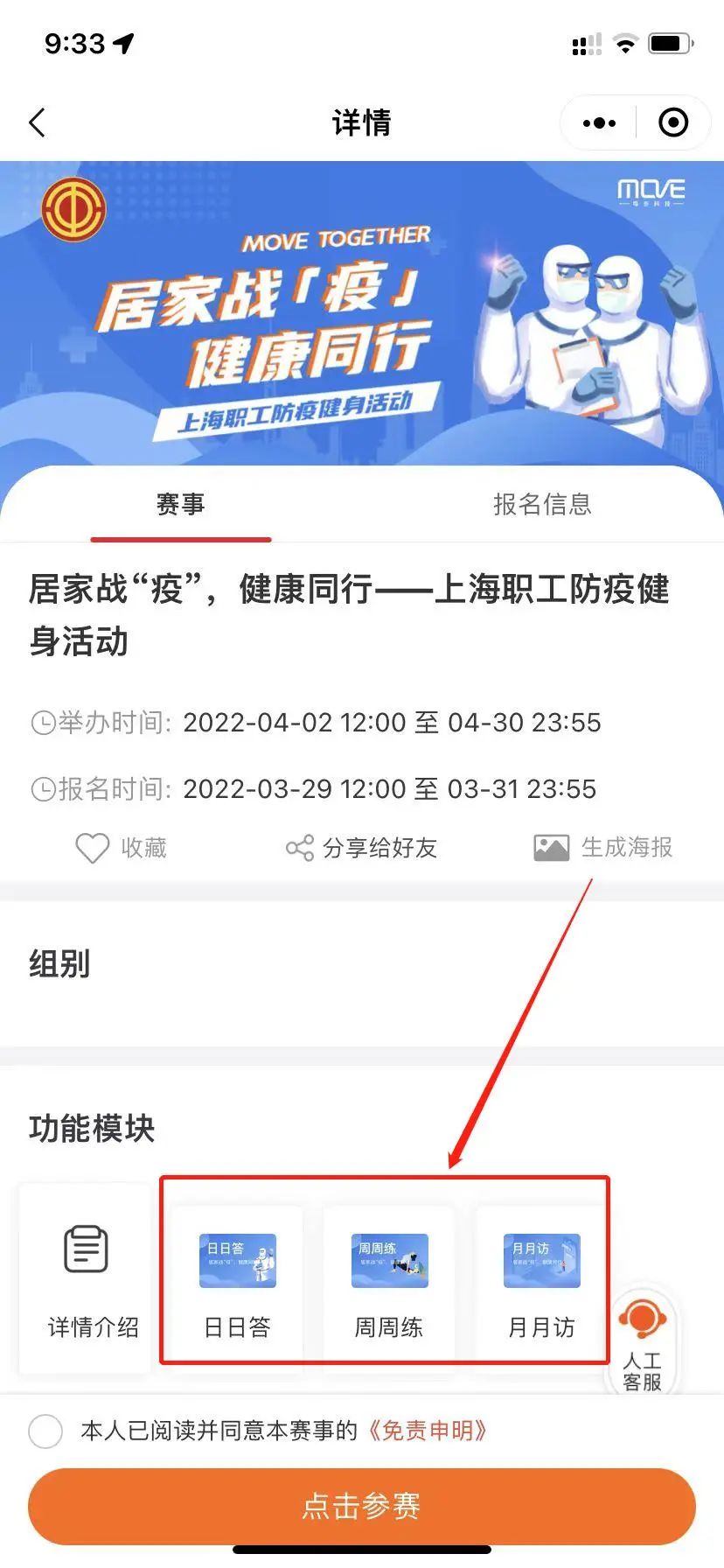
Task: Go back using the top-left arrow
Action: click(x=37, y=122)
